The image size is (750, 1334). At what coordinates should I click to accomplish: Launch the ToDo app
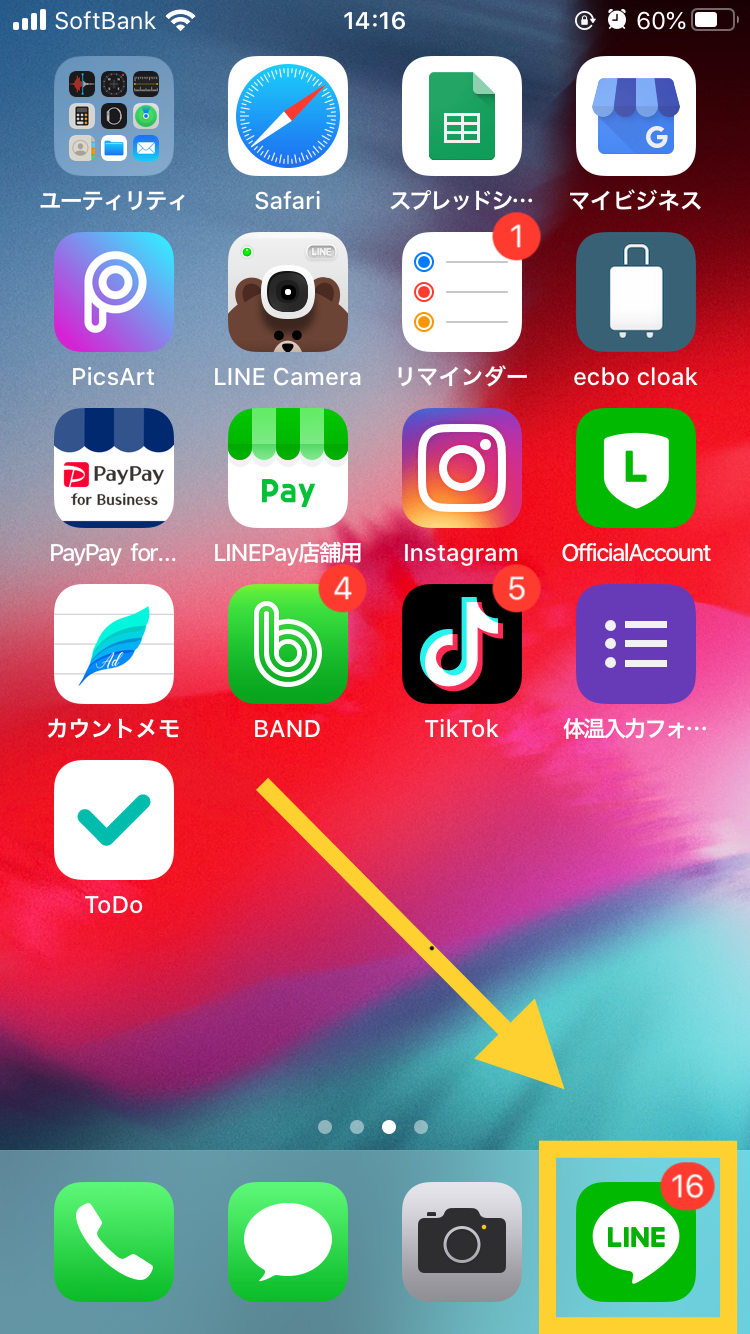point(114,820)
